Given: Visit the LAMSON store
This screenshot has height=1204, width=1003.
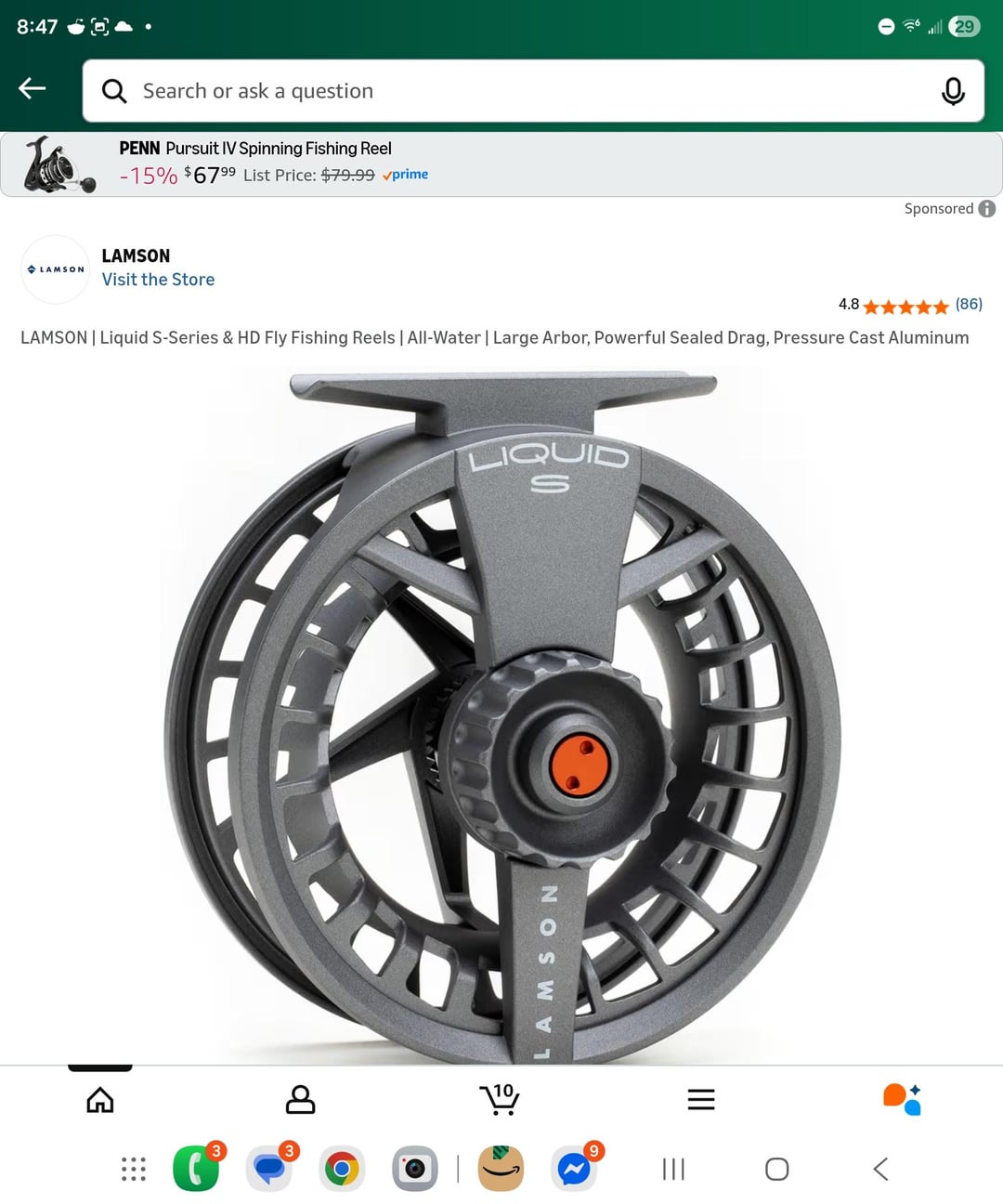Looking at the screenshot, I should (x=158, y=280).
